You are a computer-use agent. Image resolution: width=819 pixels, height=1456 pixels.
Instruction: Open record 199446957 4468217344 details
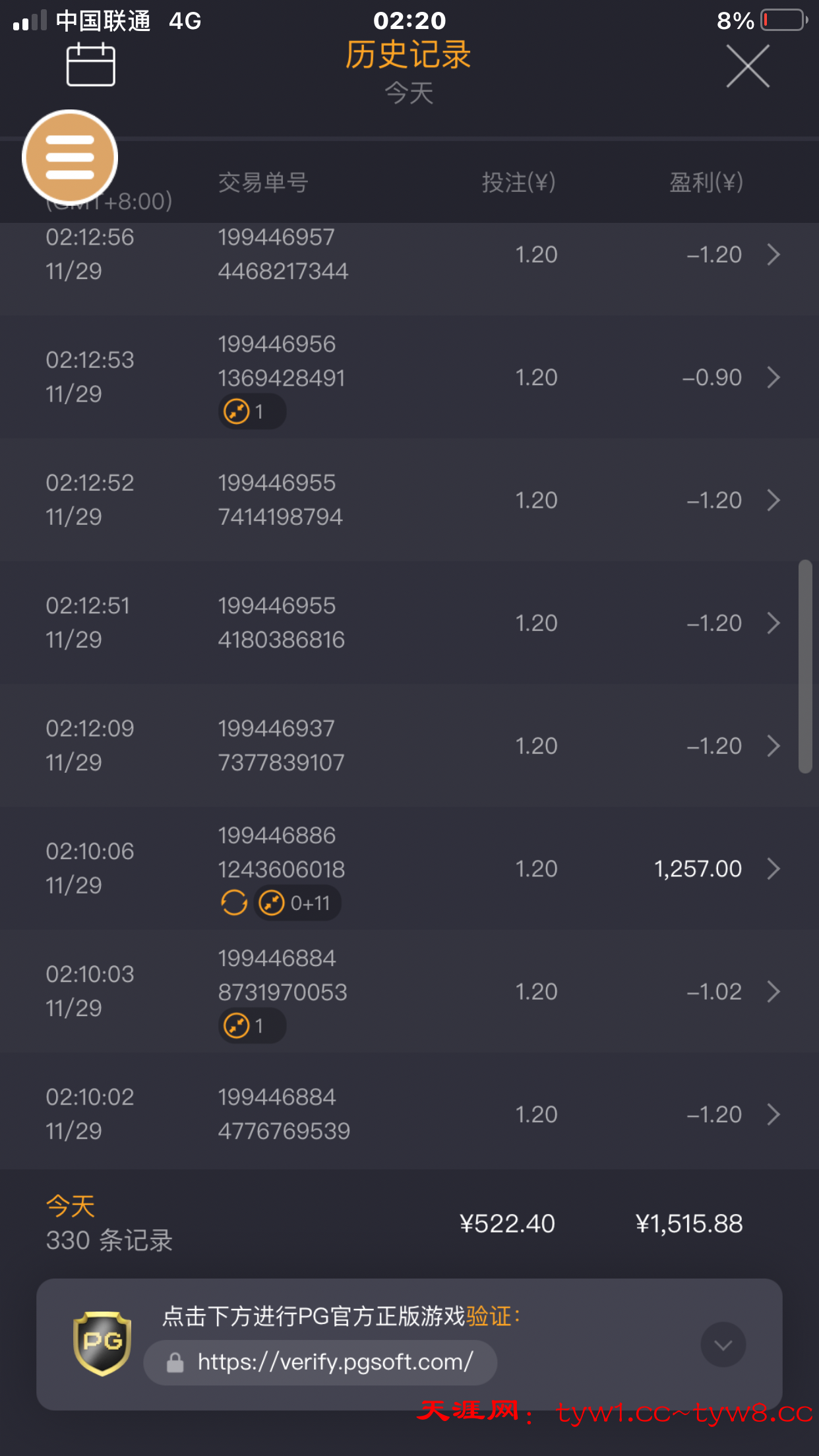(409, 255)
